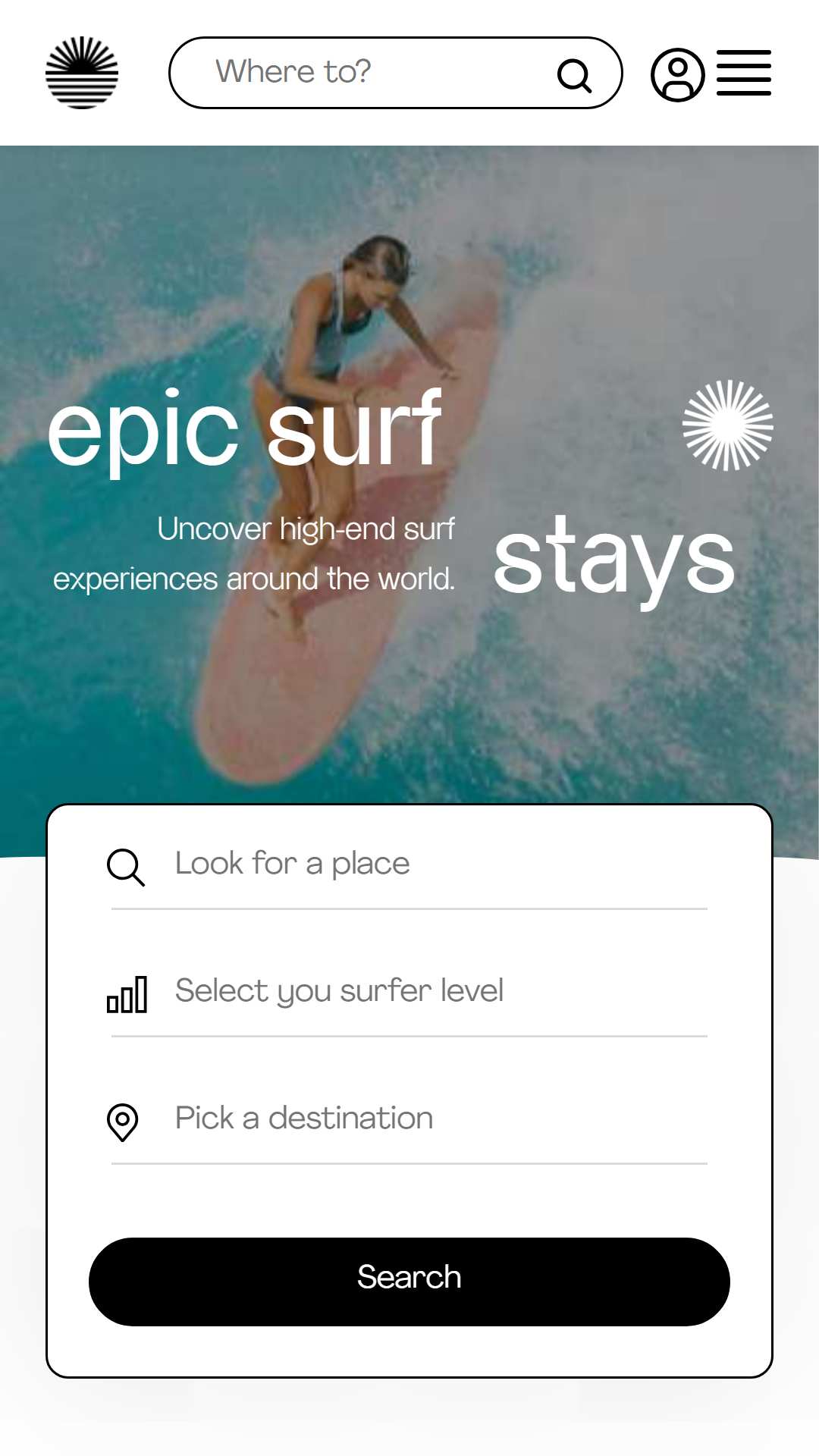The height and width of the screenshot is (1456, 819).
Task: Choose 'Pick a destination' field
Action: 409,1119
